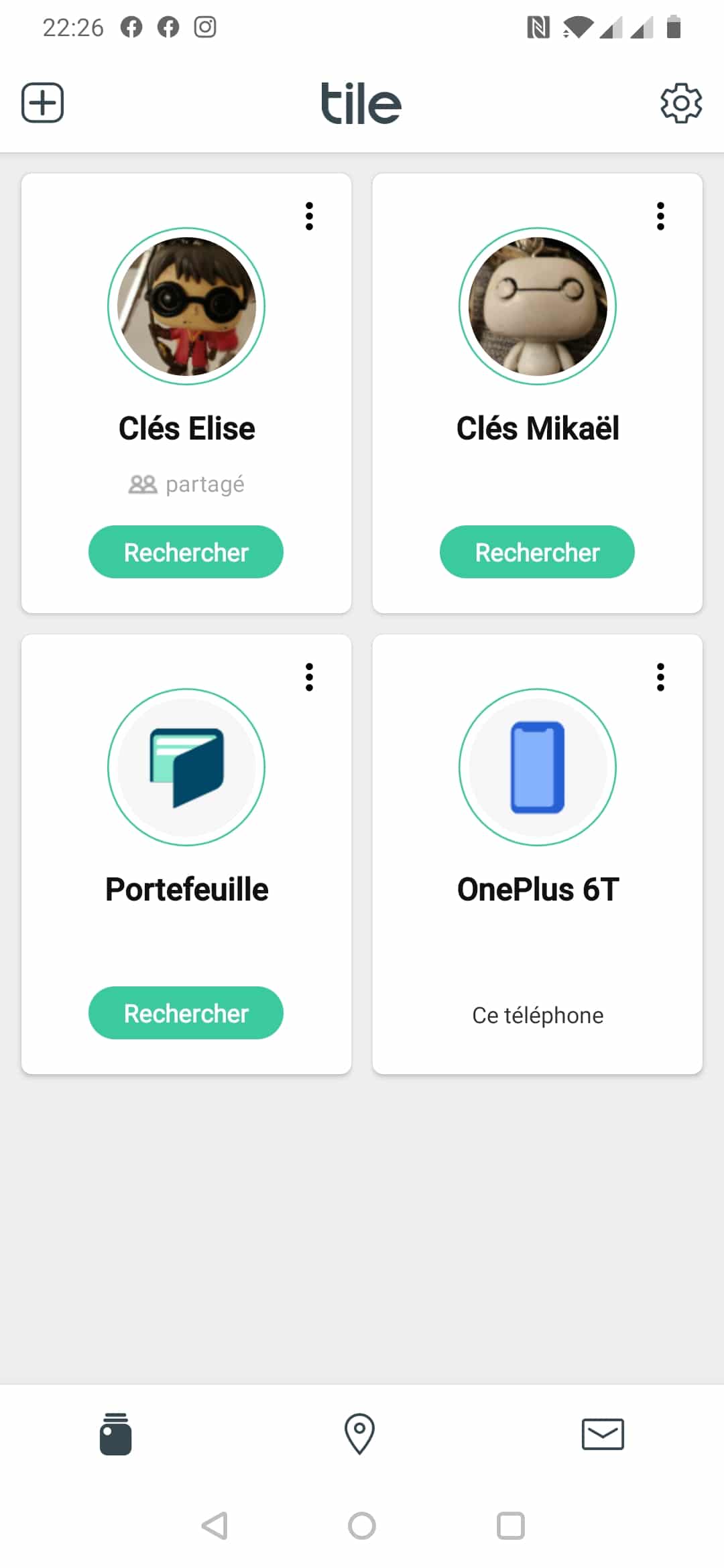724x1568 pixels.
Task: Open the Clés Mikaël photo tile
Action: click(538, 306)
